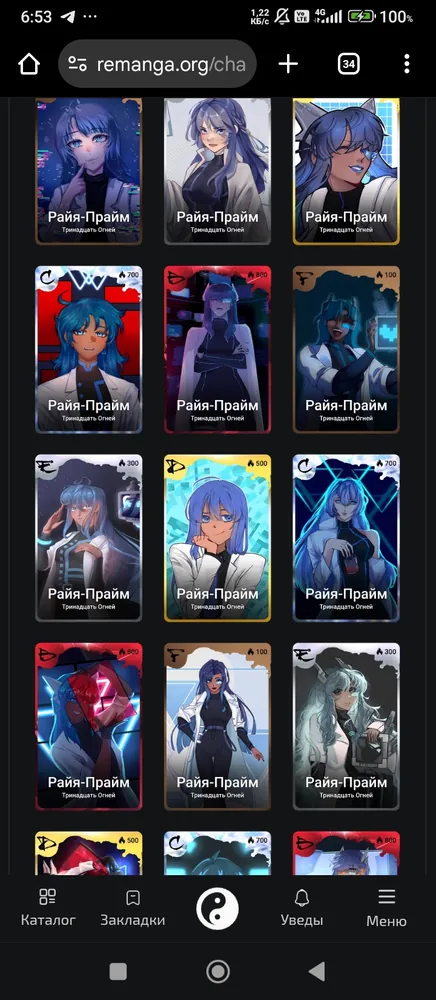This screenshot has width=436, height=1000.
Task: Open a new browser tab
Action: pyautogui.click(x=288, y=64)
